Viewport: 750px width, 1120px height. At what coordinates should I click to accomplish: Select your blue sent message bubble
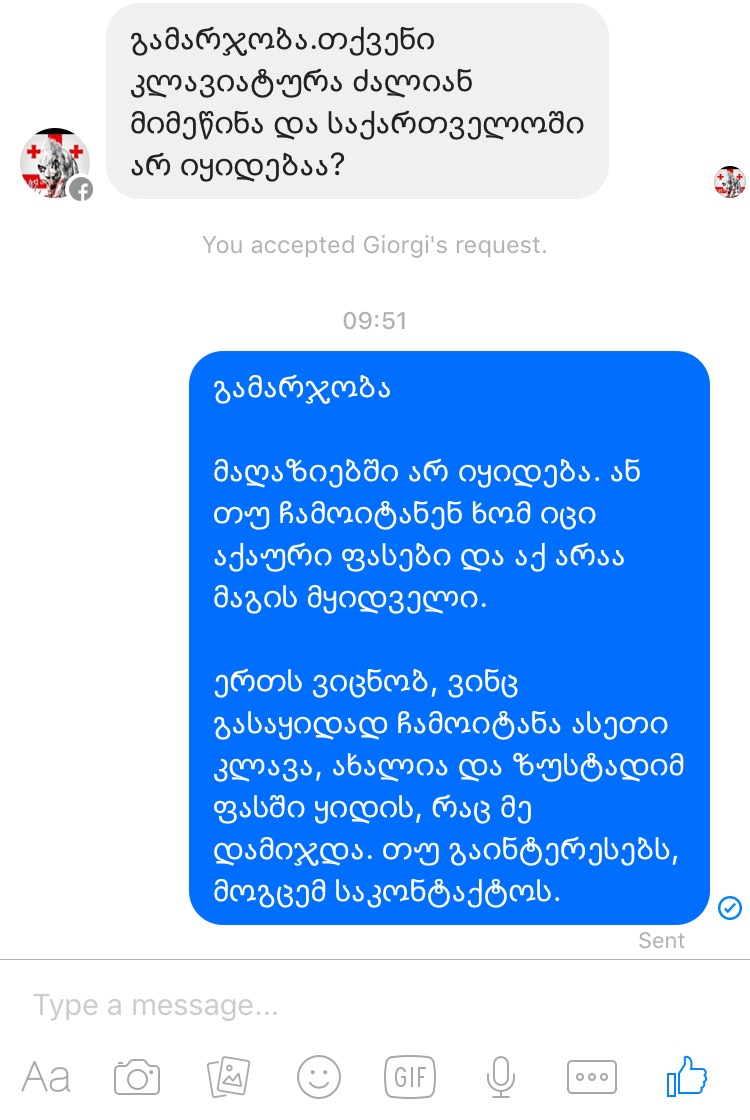449,635
